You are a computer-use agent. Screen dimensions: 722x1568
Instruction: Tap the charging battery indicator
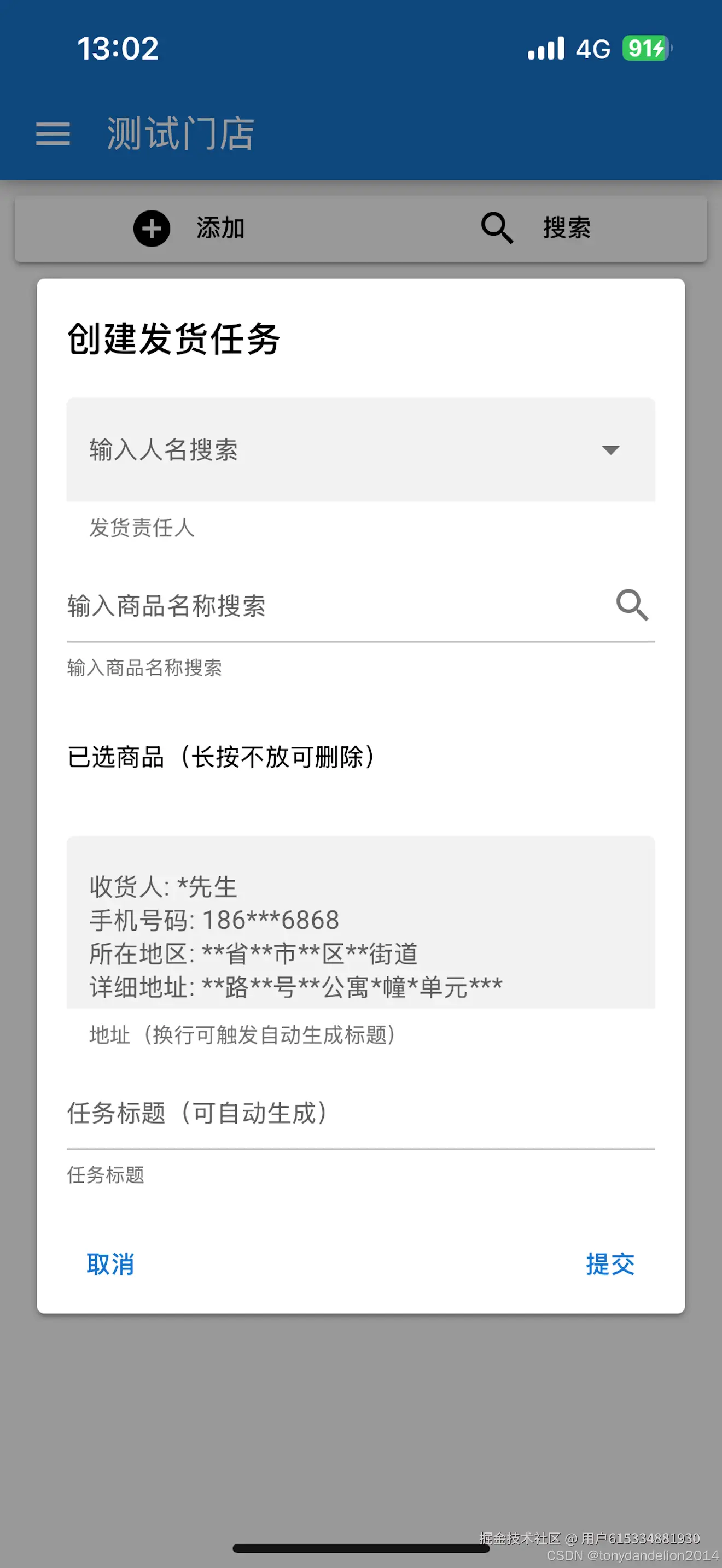(x=643, y=49)
